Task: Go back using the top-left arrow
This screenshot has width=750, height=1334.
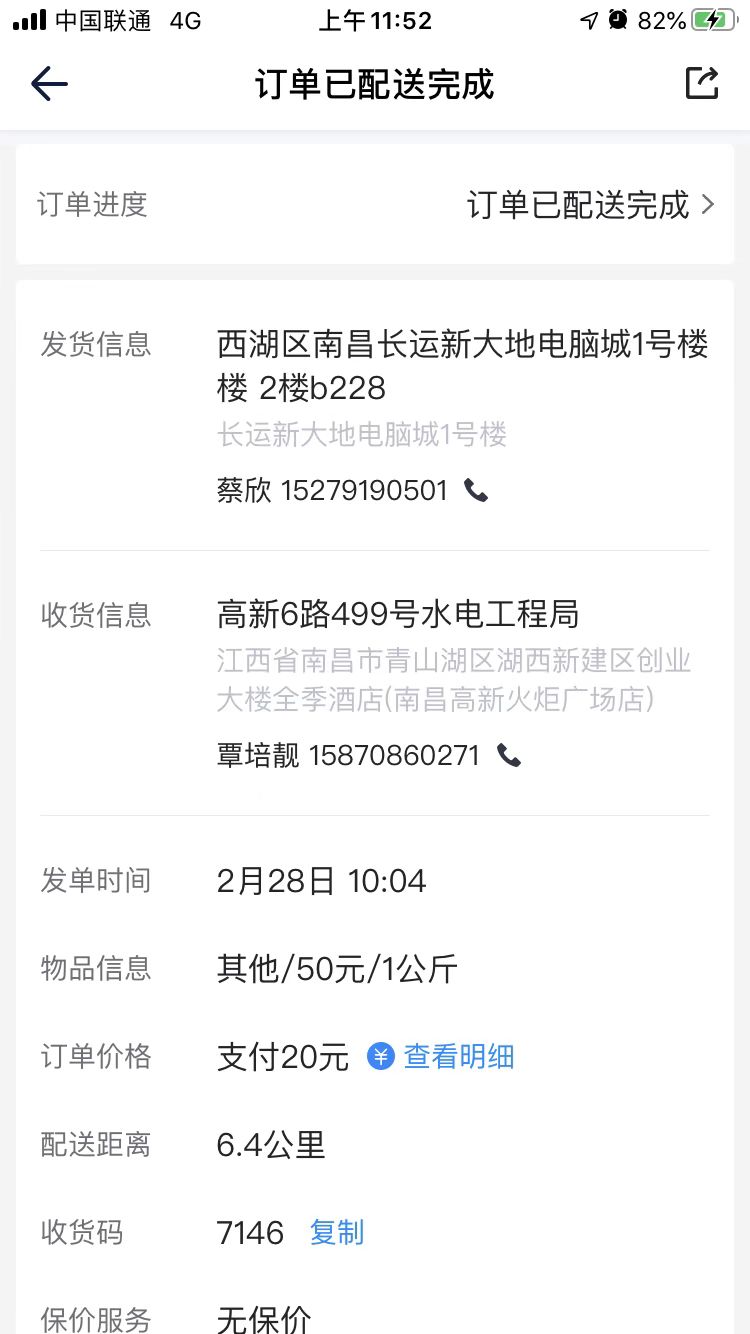Action: (x=49, y=84)
